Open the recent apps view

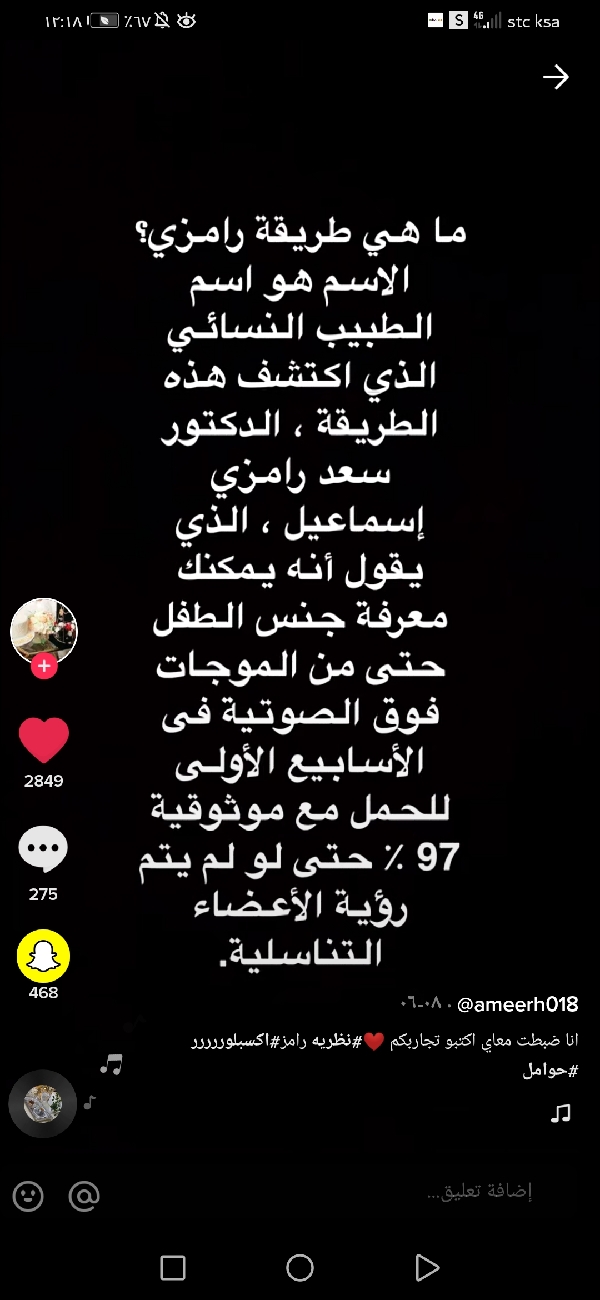point(173,1268)
